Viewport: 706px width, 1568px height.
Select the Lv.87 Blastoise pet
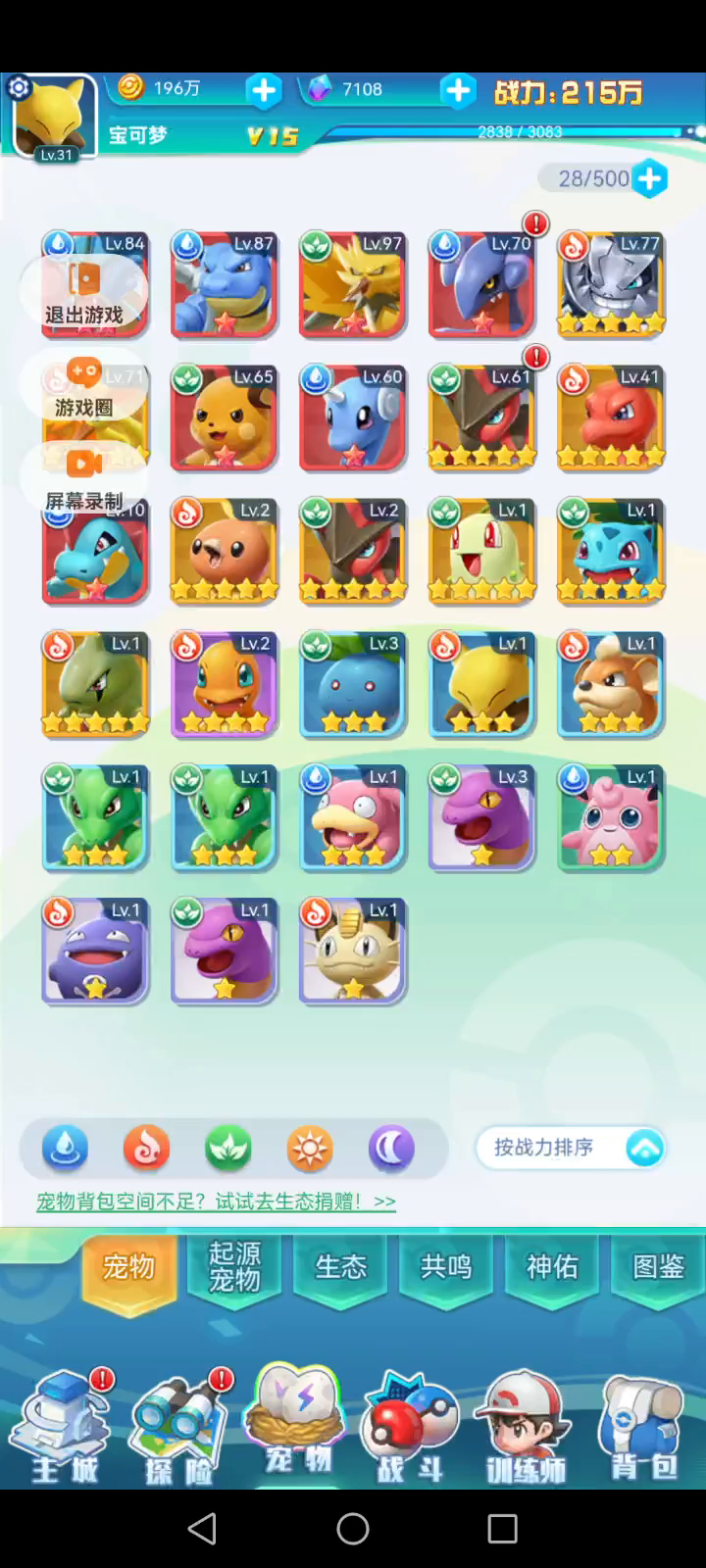[x=224, y=284]
